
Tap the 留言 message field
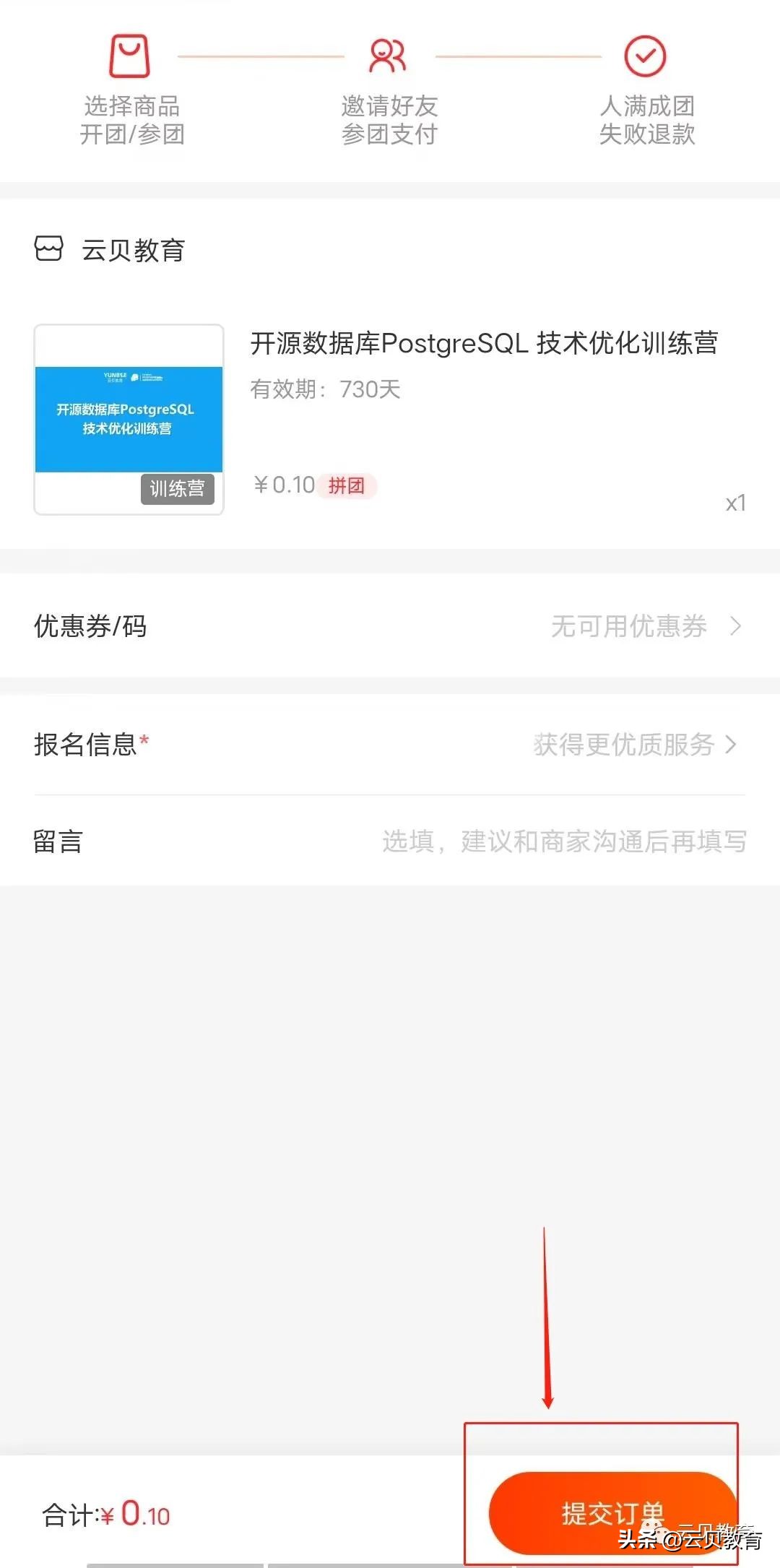[x=563, y=841]
